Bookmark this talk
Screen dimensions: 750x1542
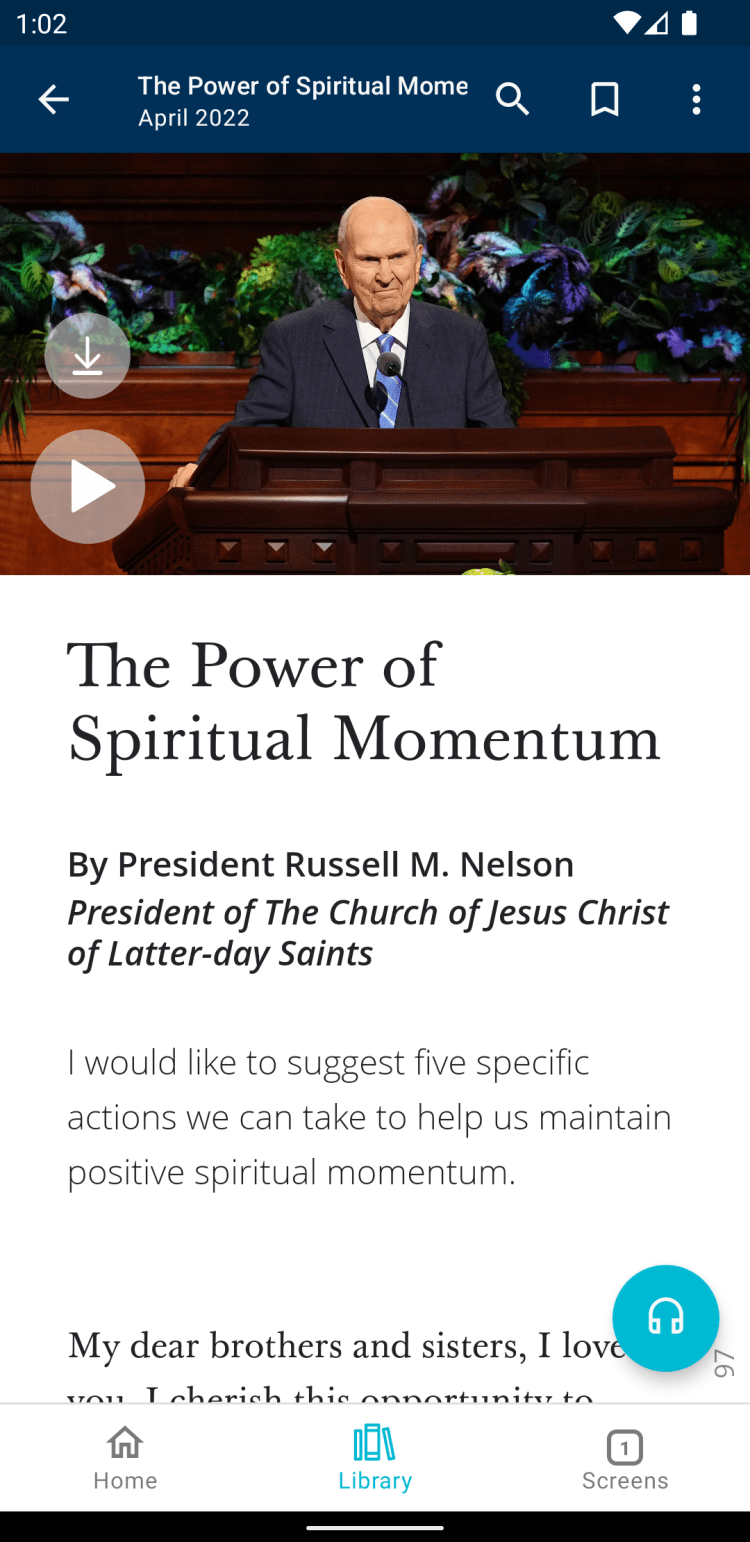[605, 99]
